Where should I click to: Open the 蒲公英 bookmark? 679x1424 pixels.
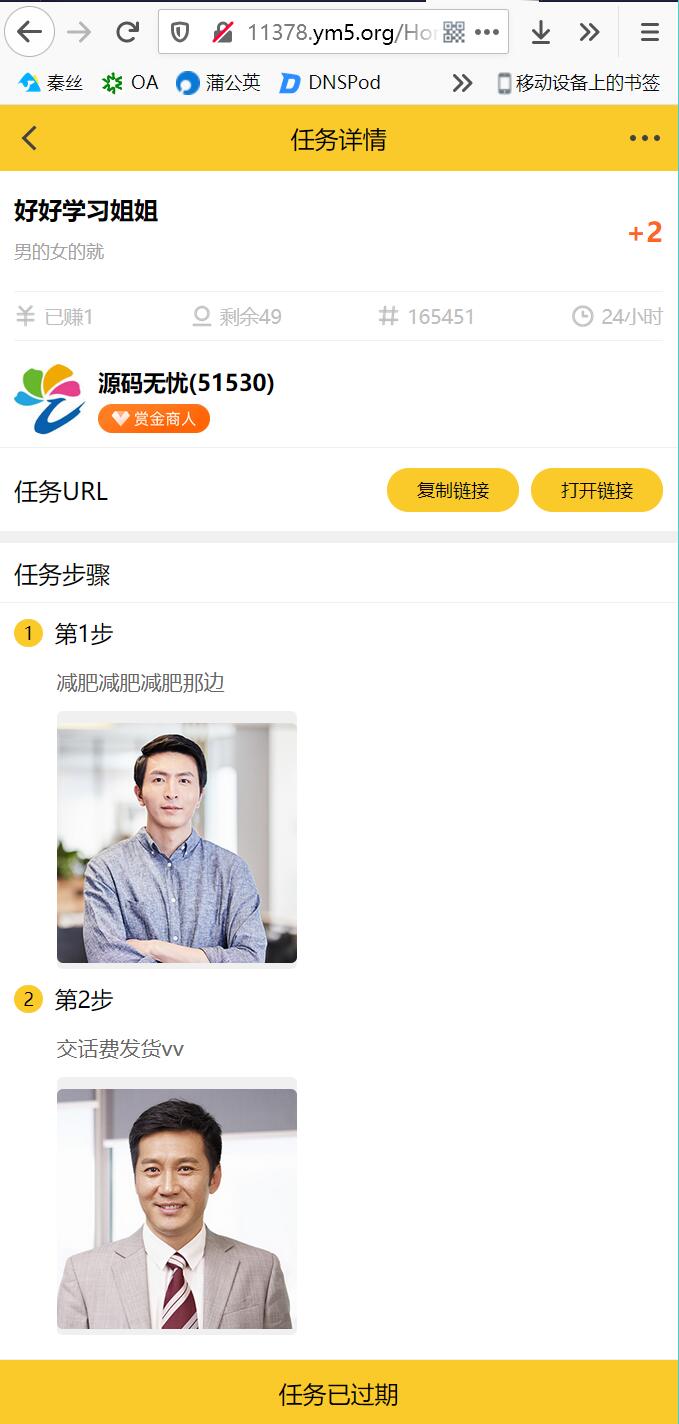(x=218, y=83)
